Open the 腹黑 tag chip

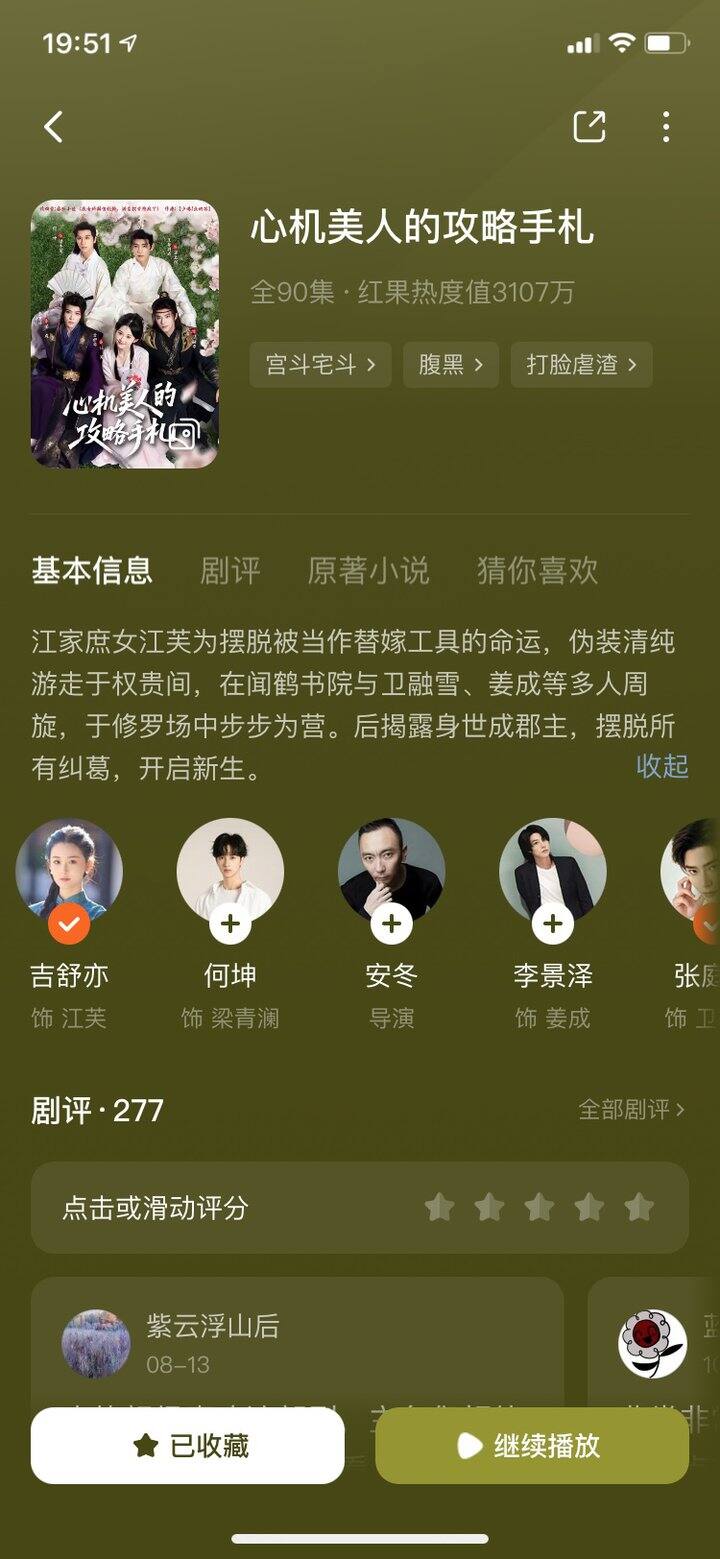coord(450,365)
